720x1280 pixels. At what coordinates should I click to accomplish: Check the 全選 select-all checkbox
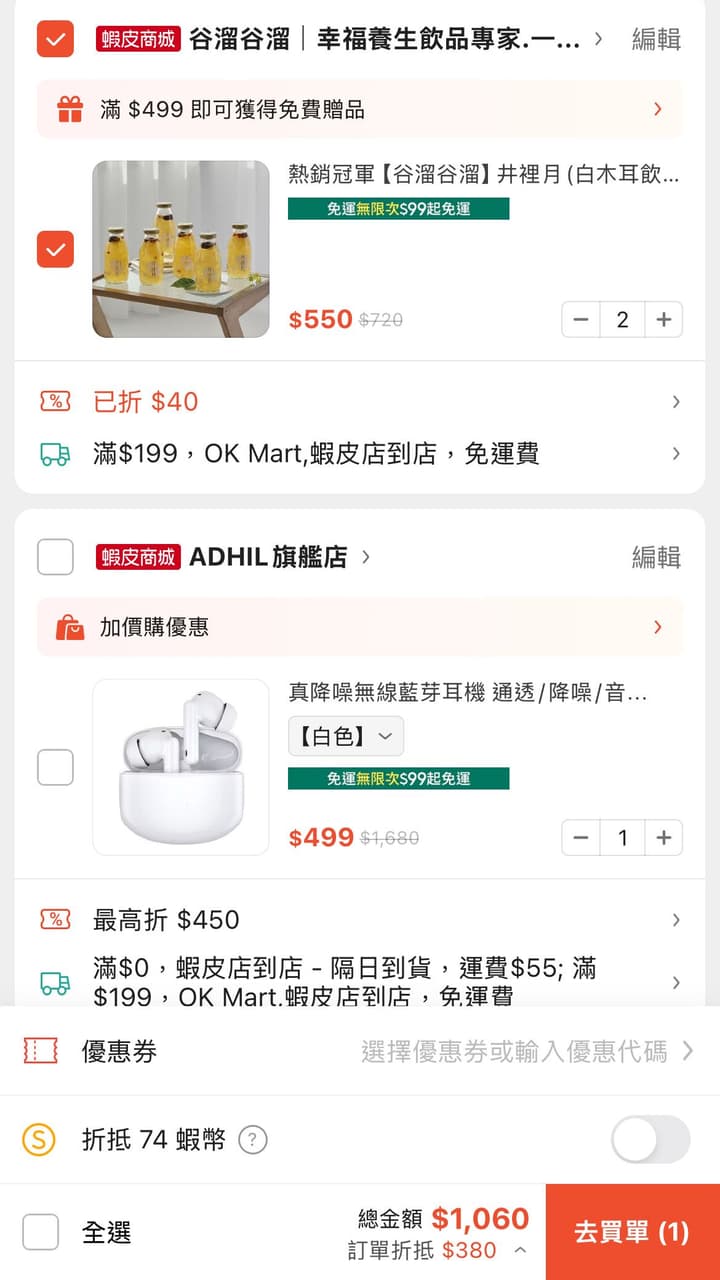(41, 1232)
